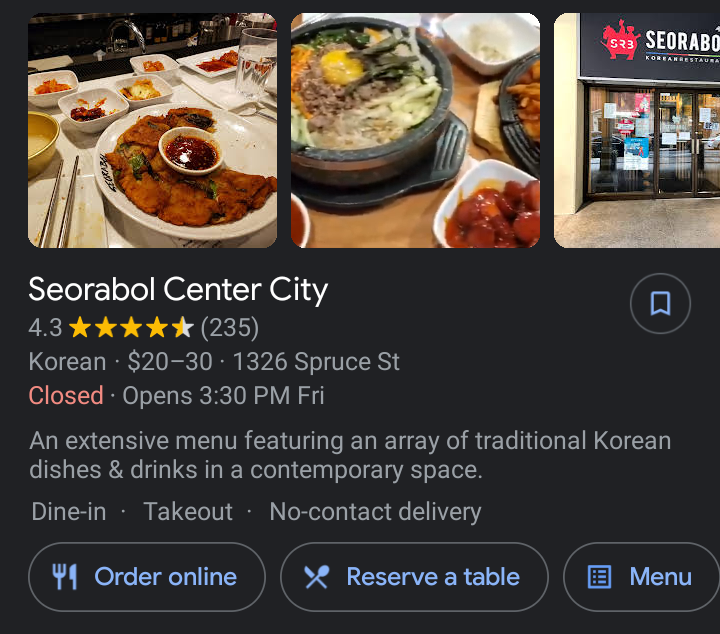
Task: Open the Korean pancake dish photo
Action: tap(152, 130)
